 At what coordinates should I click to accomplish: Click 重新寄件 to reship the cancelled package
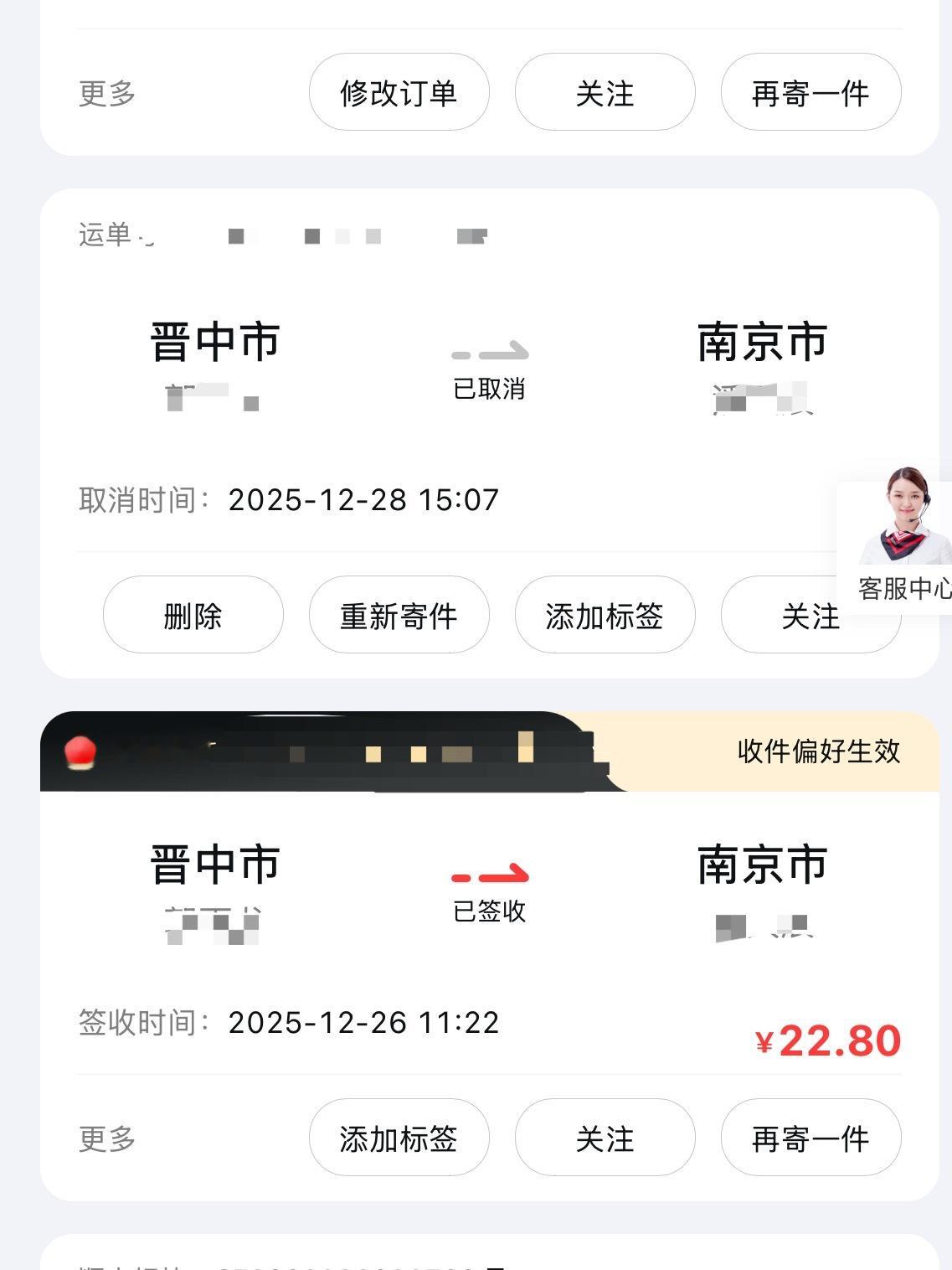[x=399, y=616]
